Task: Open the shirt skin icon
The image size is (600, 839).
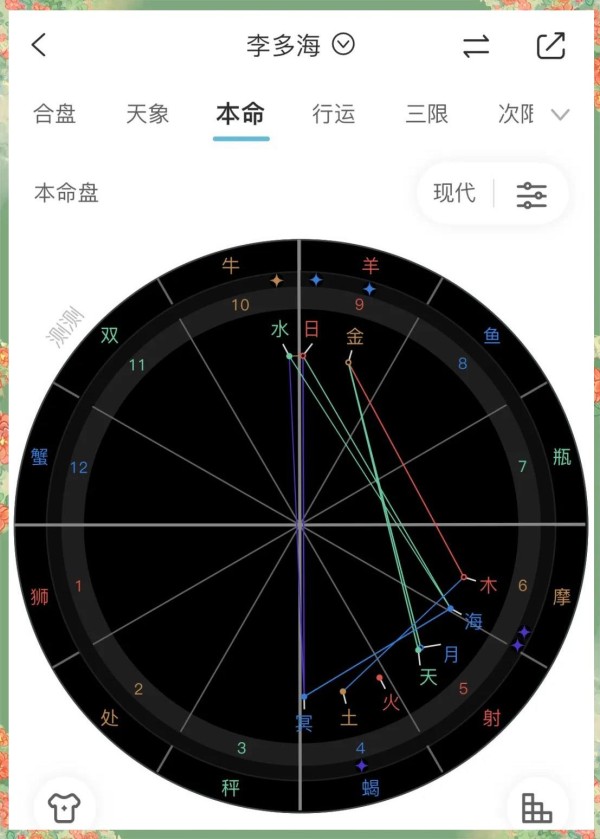Action: coord(63,806)
